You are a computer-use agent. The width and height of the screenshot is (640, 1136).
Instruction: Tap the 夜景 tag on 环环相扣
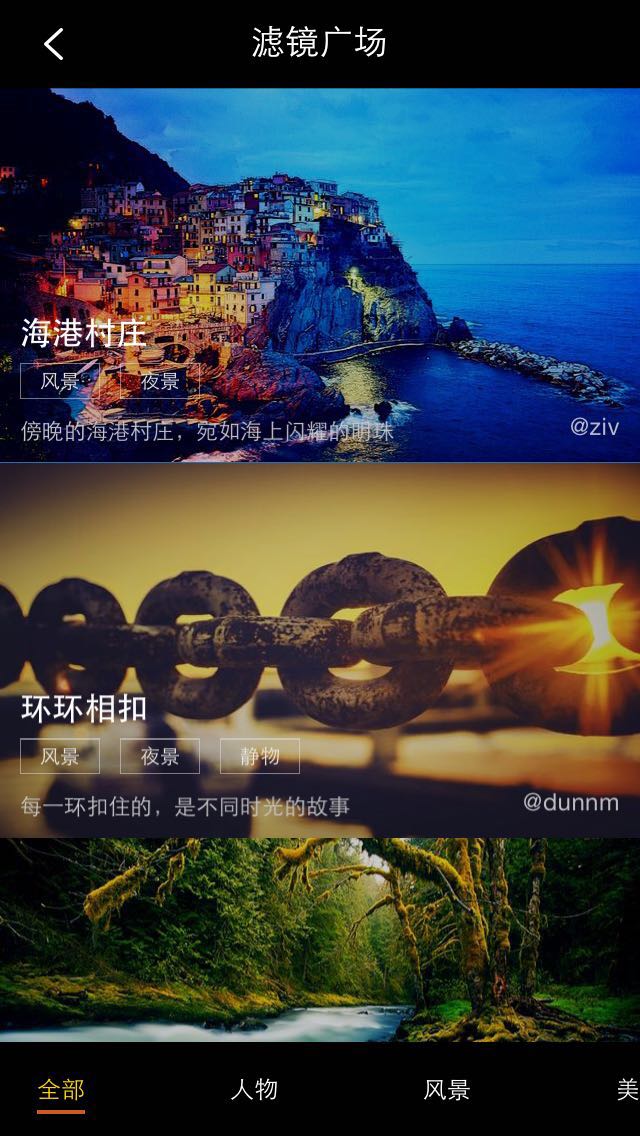click(x=160, y=756)
